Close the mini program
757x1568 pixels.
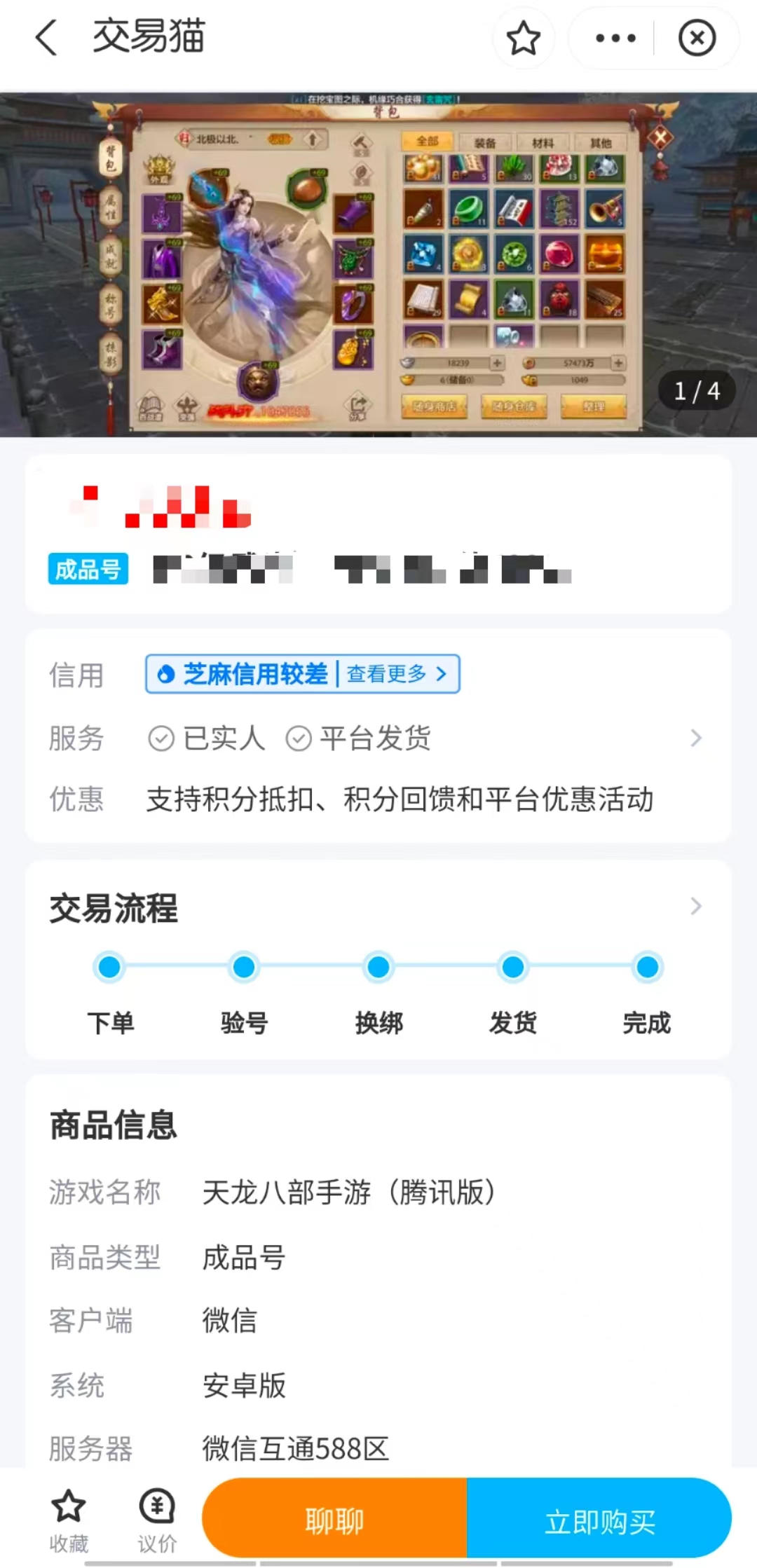pos(697,38)
